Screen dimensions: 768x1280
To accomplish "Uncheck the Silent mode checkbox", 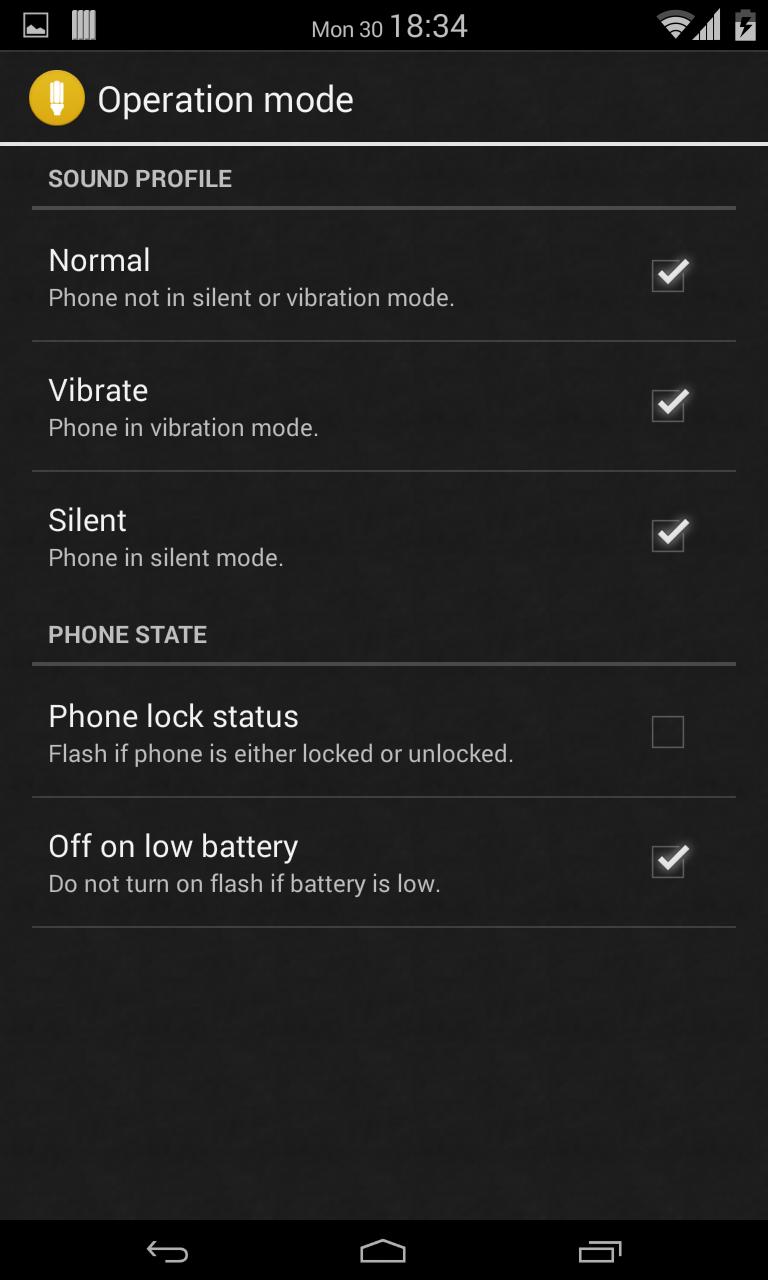I will click(x=668, y=535).
